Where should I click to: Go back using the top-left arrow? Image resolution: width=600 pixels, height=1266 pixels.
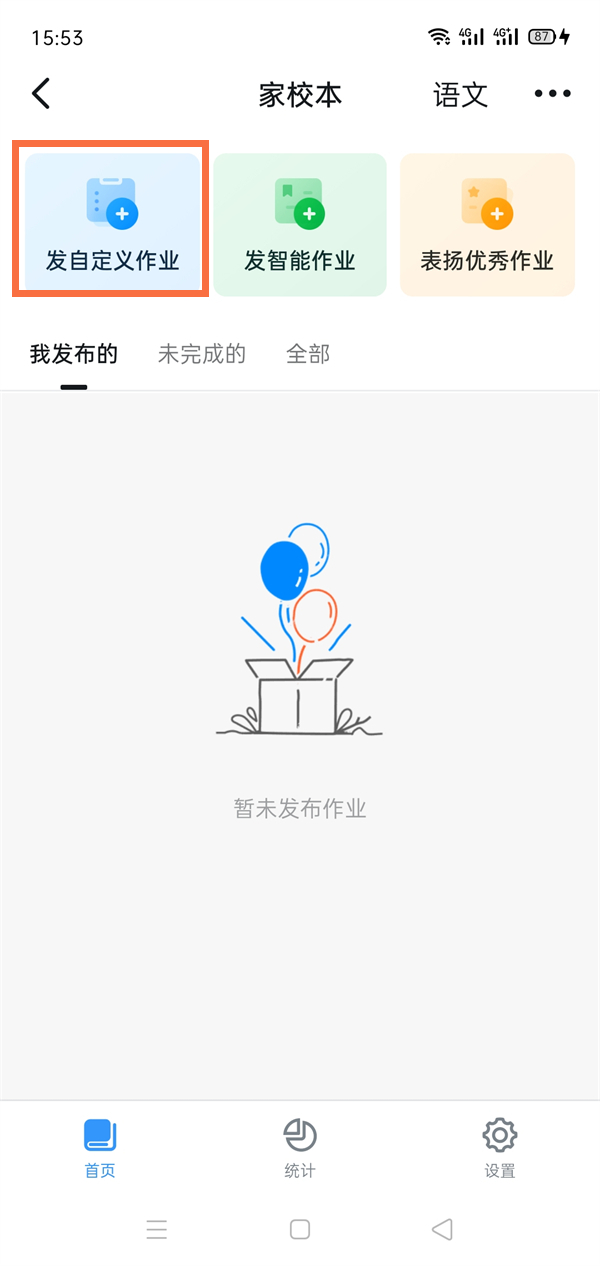(41, 94)
